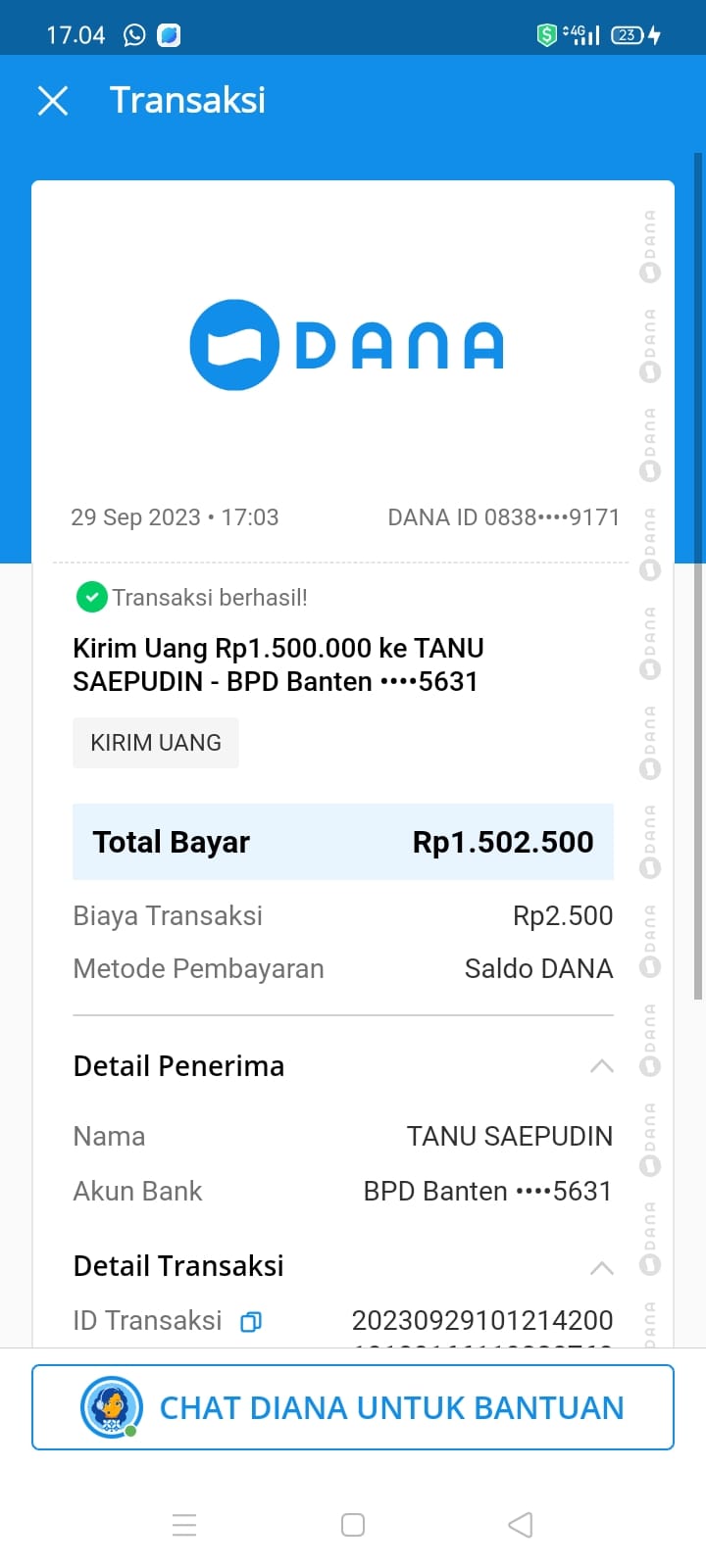
Task: Open recent apps from navigation bar
Action: [x=184, y=1525]
